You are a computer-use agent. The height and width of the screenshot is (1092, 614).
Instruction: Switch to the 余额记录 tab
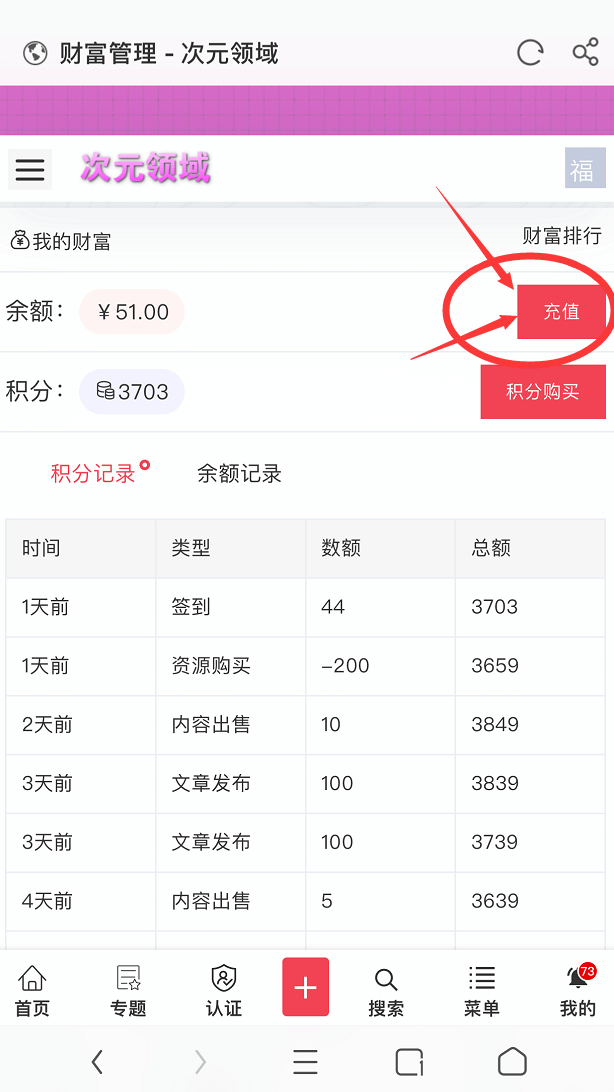click(239, 474)
